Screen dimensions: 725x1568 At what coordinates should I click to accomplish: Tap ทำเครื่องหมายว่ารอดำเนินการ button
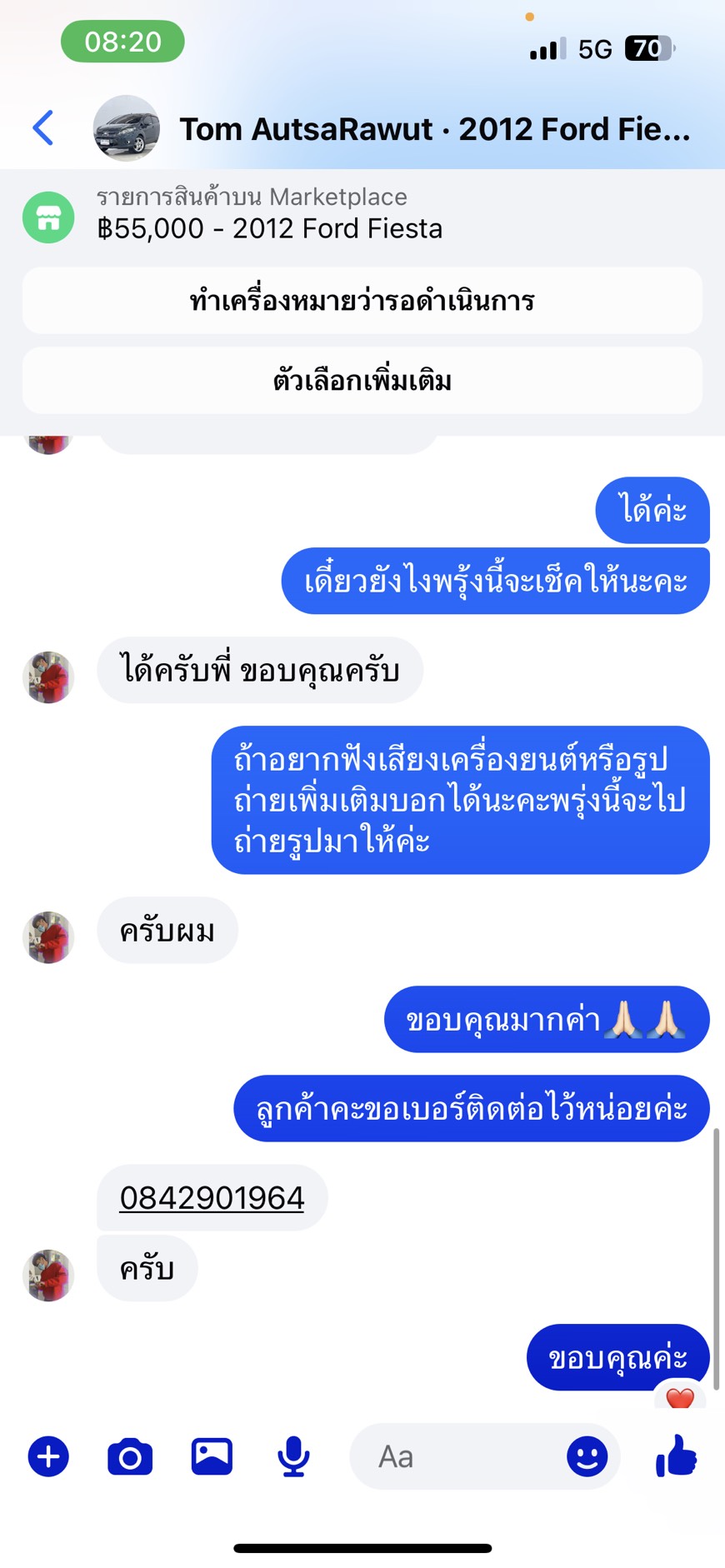point(362,301)
